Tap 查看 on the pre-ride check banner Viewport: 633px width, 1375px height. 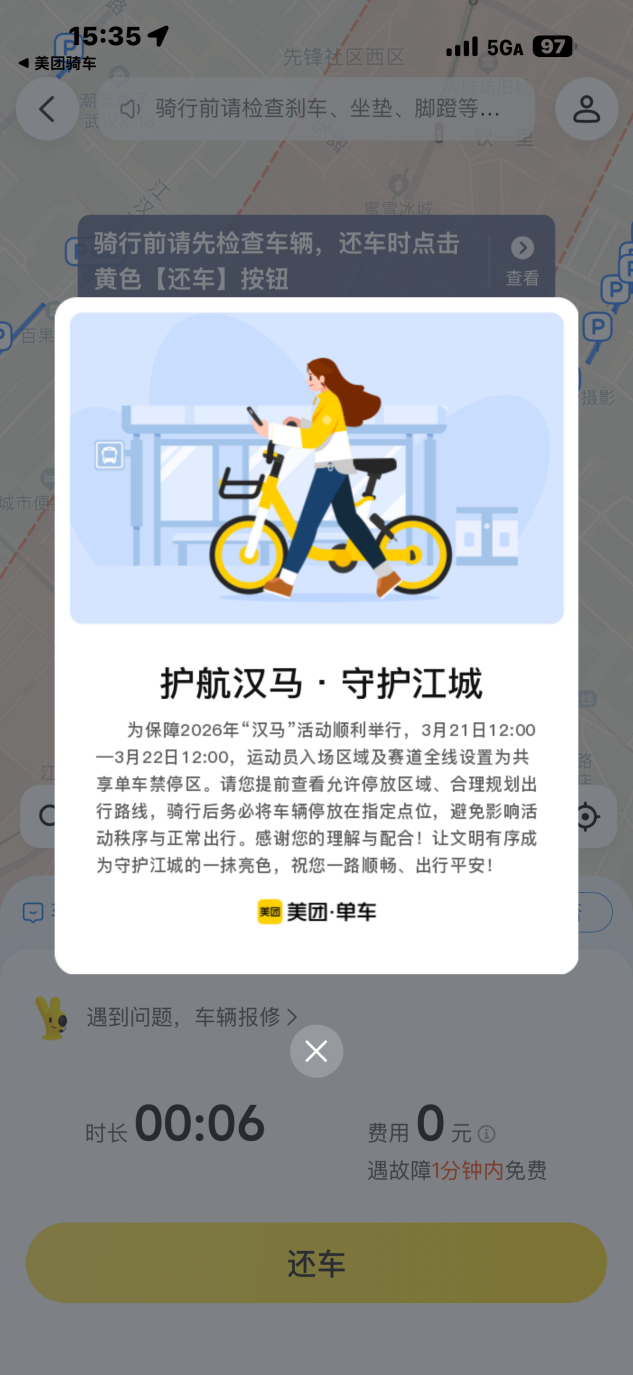click(522, 262)
